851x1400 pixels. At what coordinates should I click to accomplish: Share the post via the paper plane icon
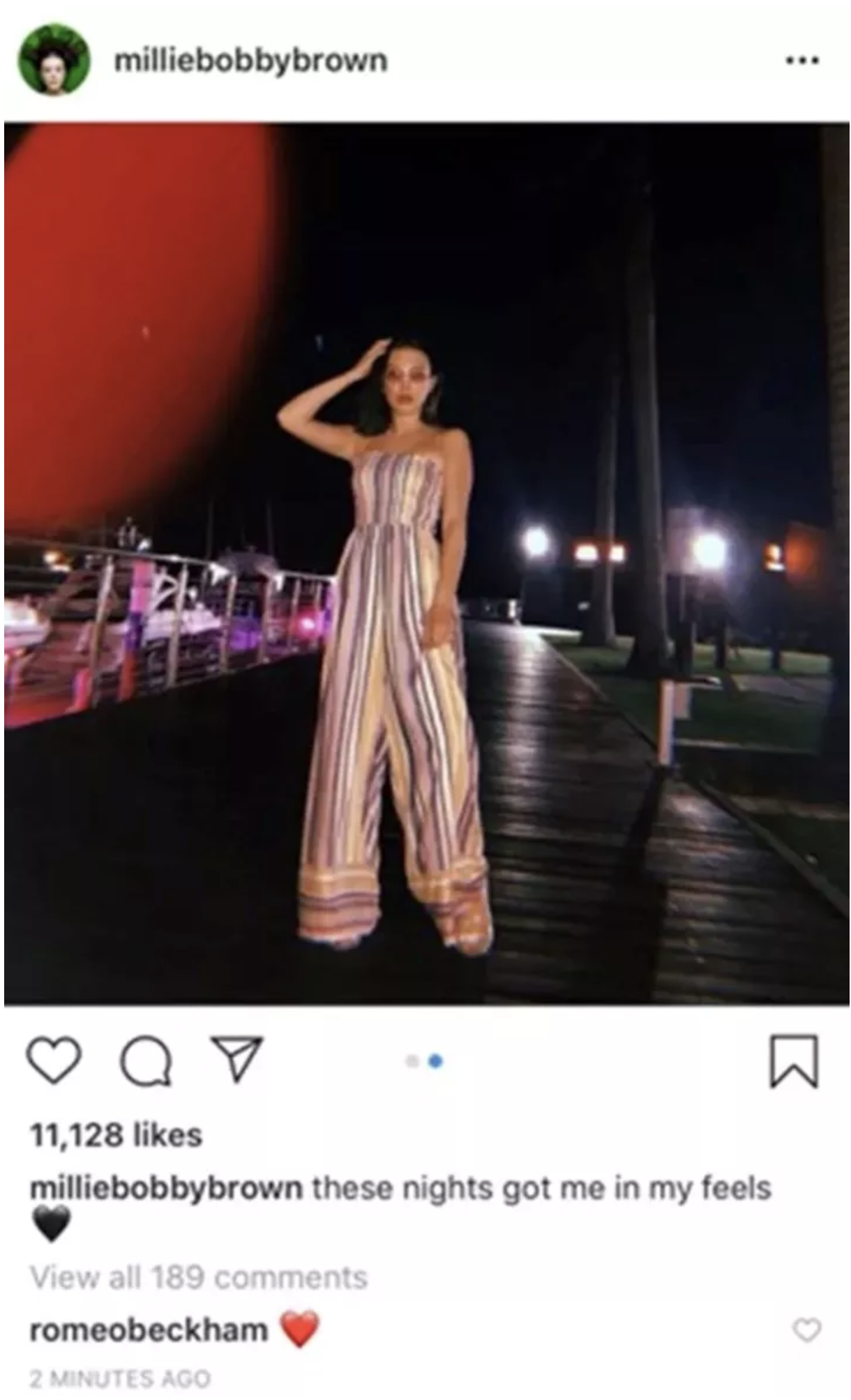tap(236, 1059)
